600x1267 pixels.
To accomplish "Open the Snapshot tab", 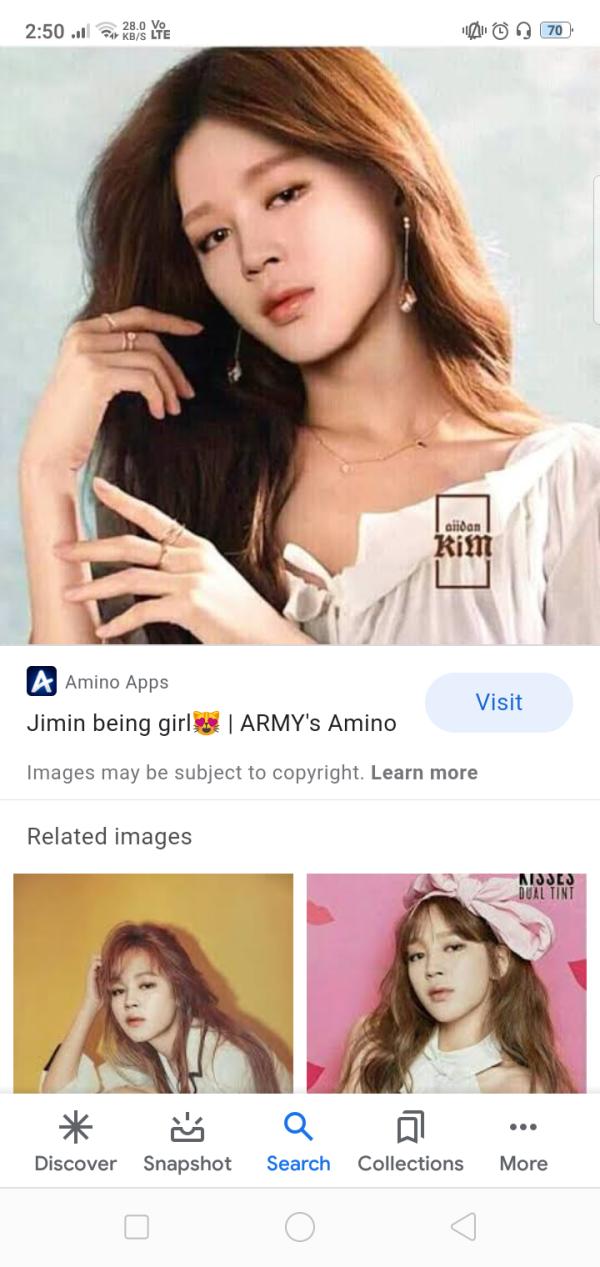I will (187, 1143).
